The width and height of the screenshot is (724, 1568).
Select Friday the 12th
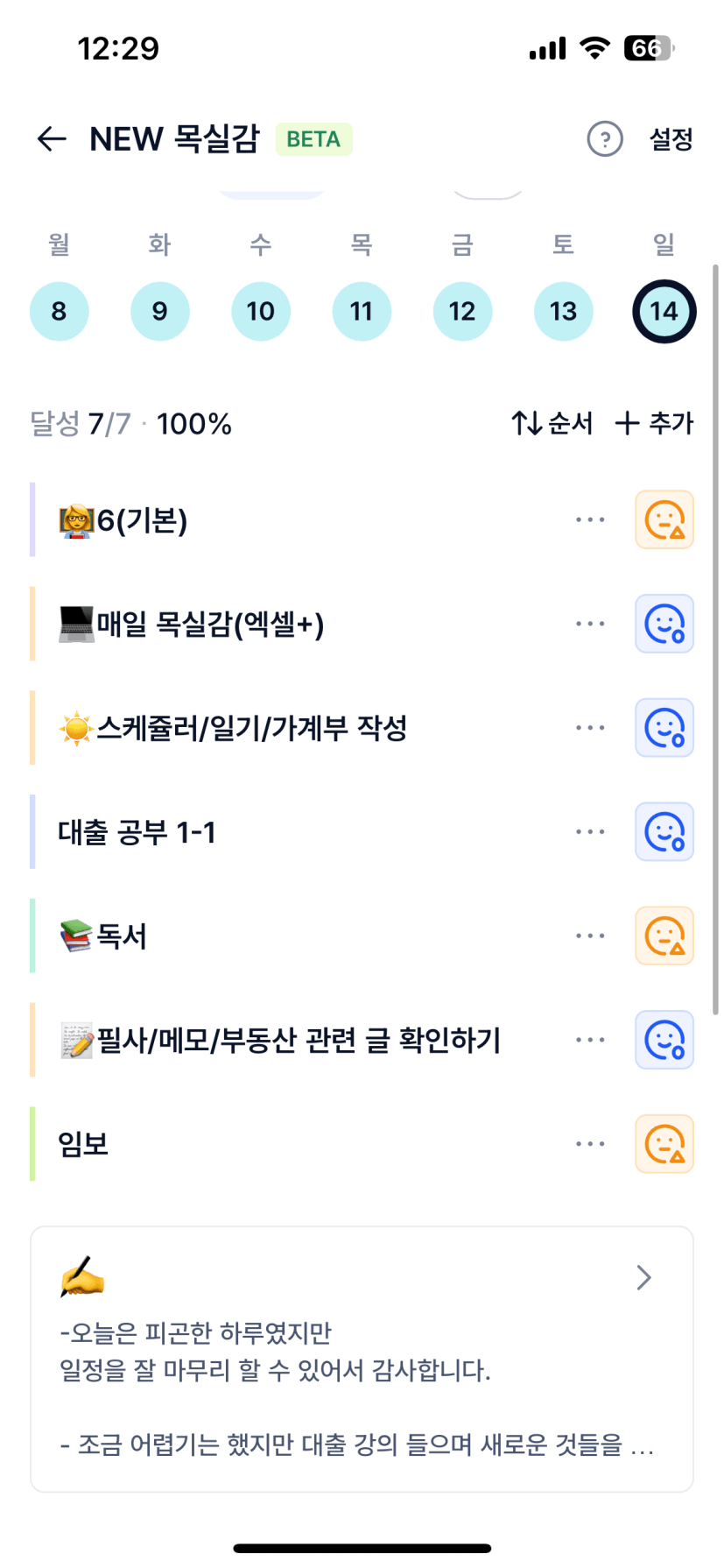(462, 311)
